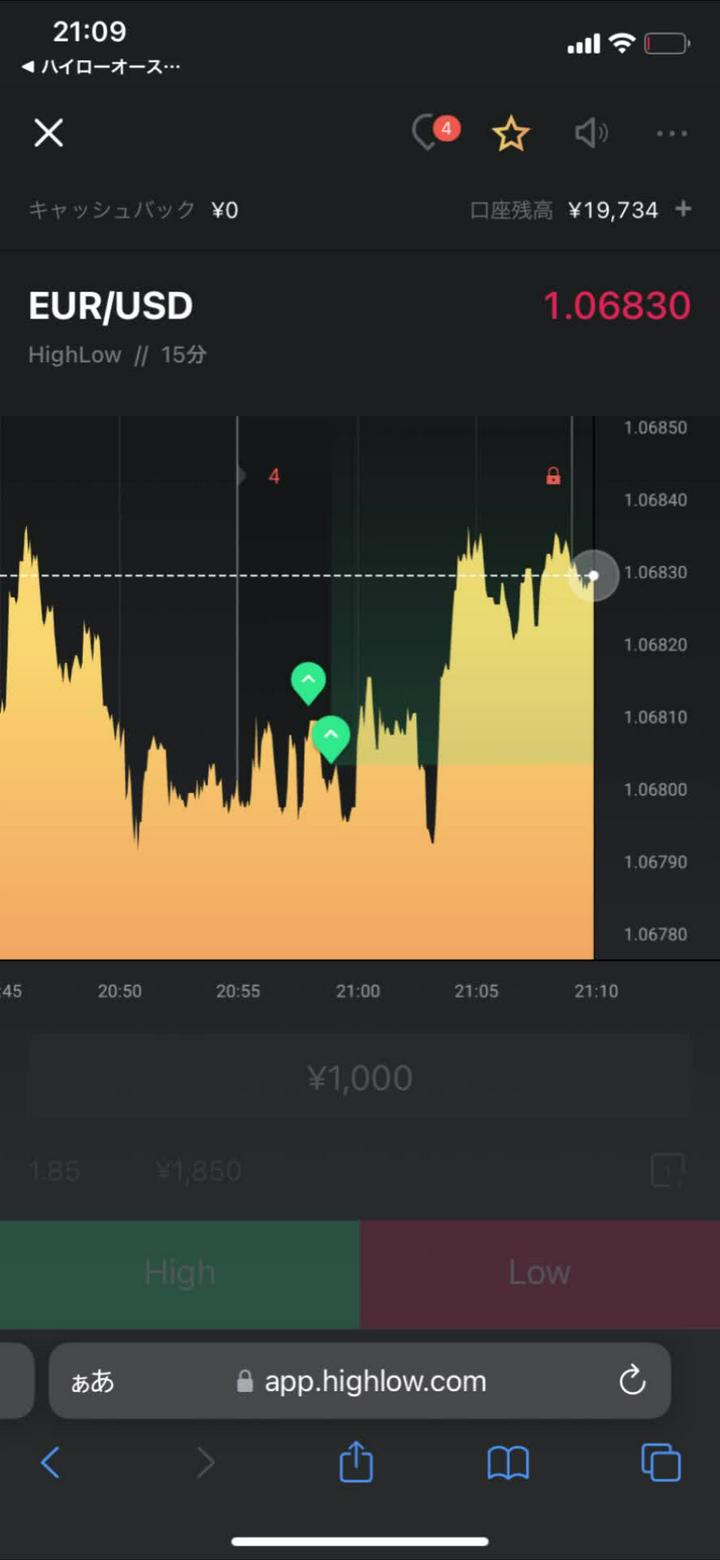Edit the ¥1,000 investment amount field
This screenshot has height=1560, width=720.
[360, 1077]
